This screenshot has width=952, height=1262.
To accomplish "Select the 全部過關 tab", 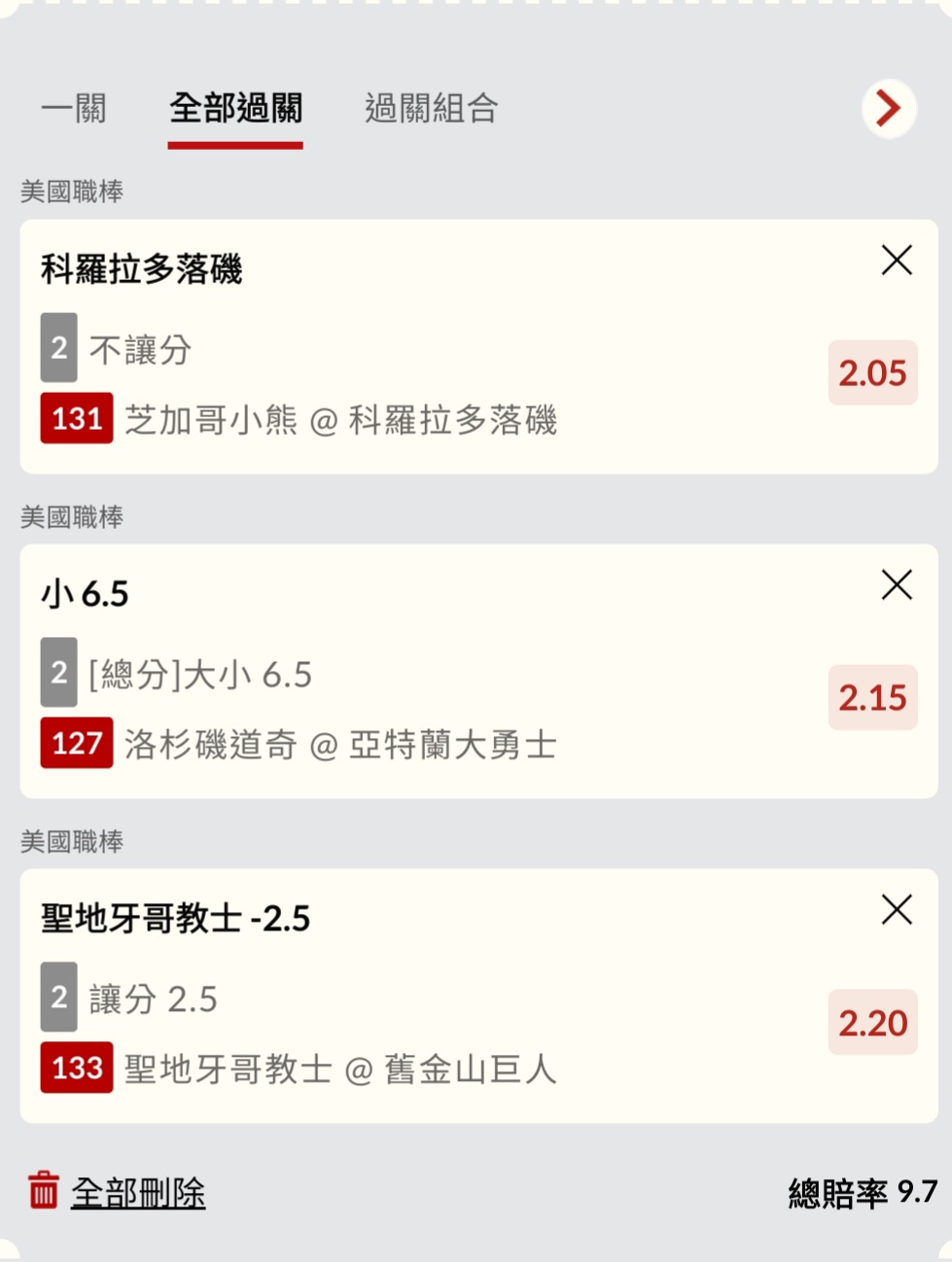I will (235, 108).
